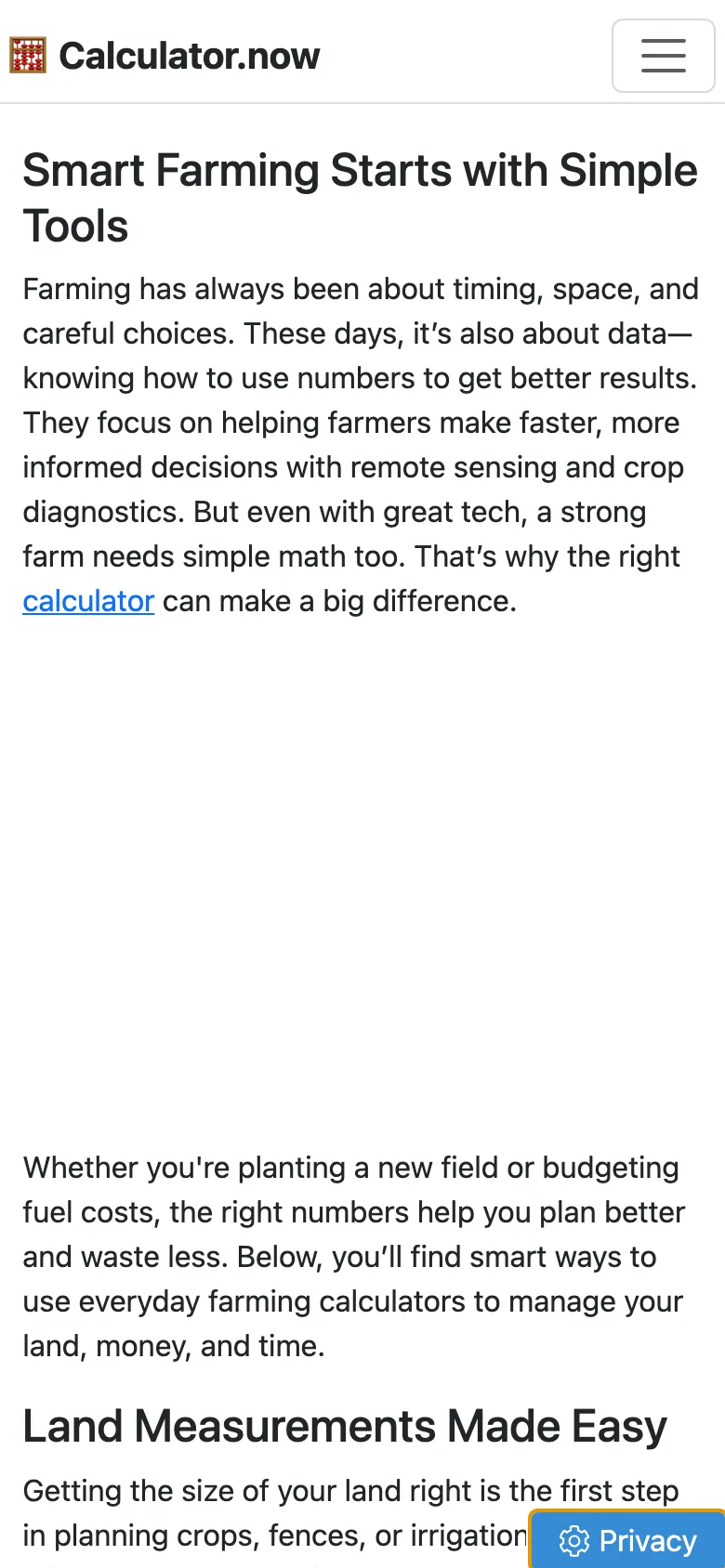Image resolution: width=725 pixels, height=1568 pixels.
Task: Go to the Calculator.now home page
Action: (165, 56)
